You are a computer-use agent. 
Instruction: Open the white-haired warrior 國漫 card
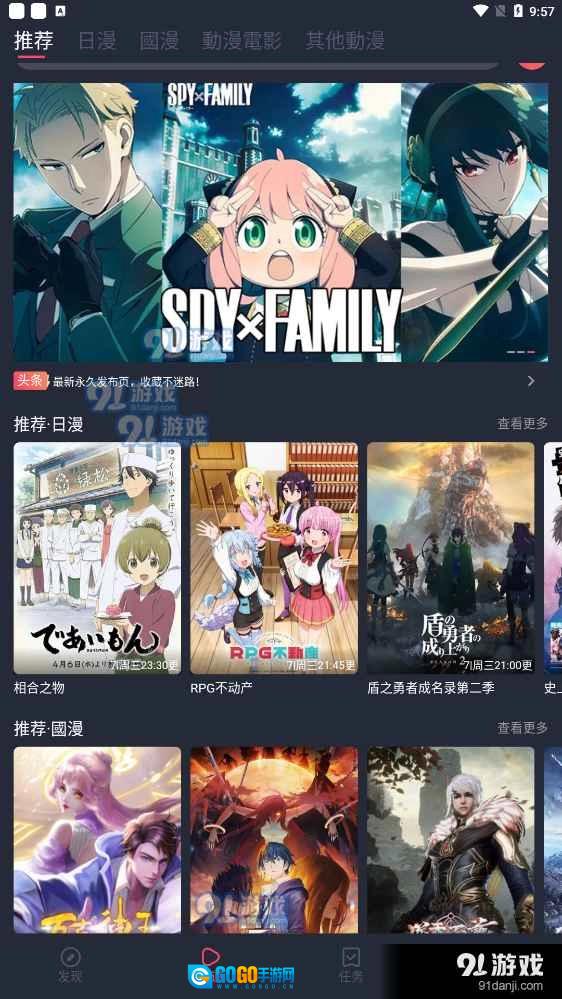[450, 840]
